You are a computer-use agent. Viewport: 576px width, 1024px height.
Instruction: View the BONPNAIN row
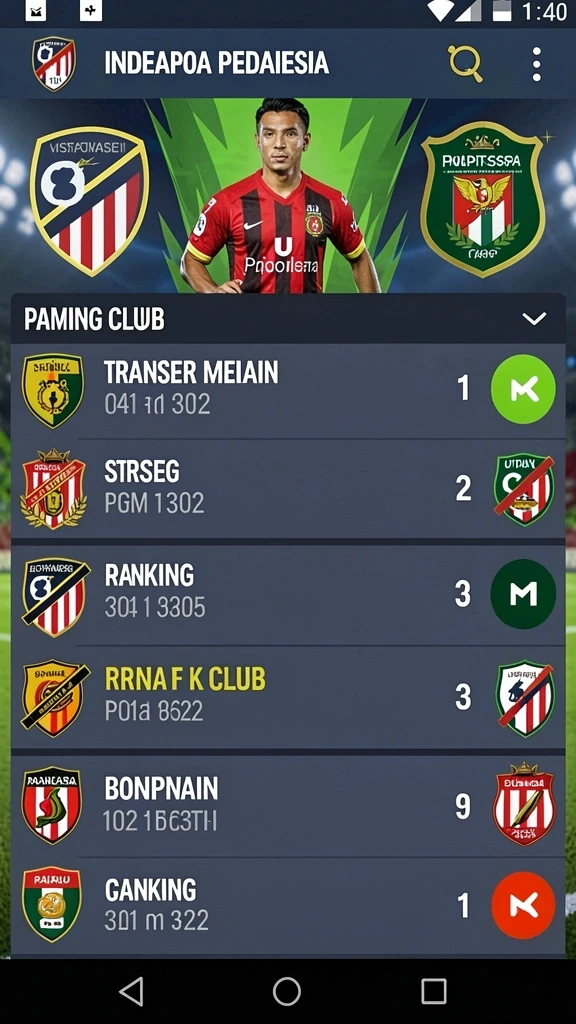pos(288,806)
